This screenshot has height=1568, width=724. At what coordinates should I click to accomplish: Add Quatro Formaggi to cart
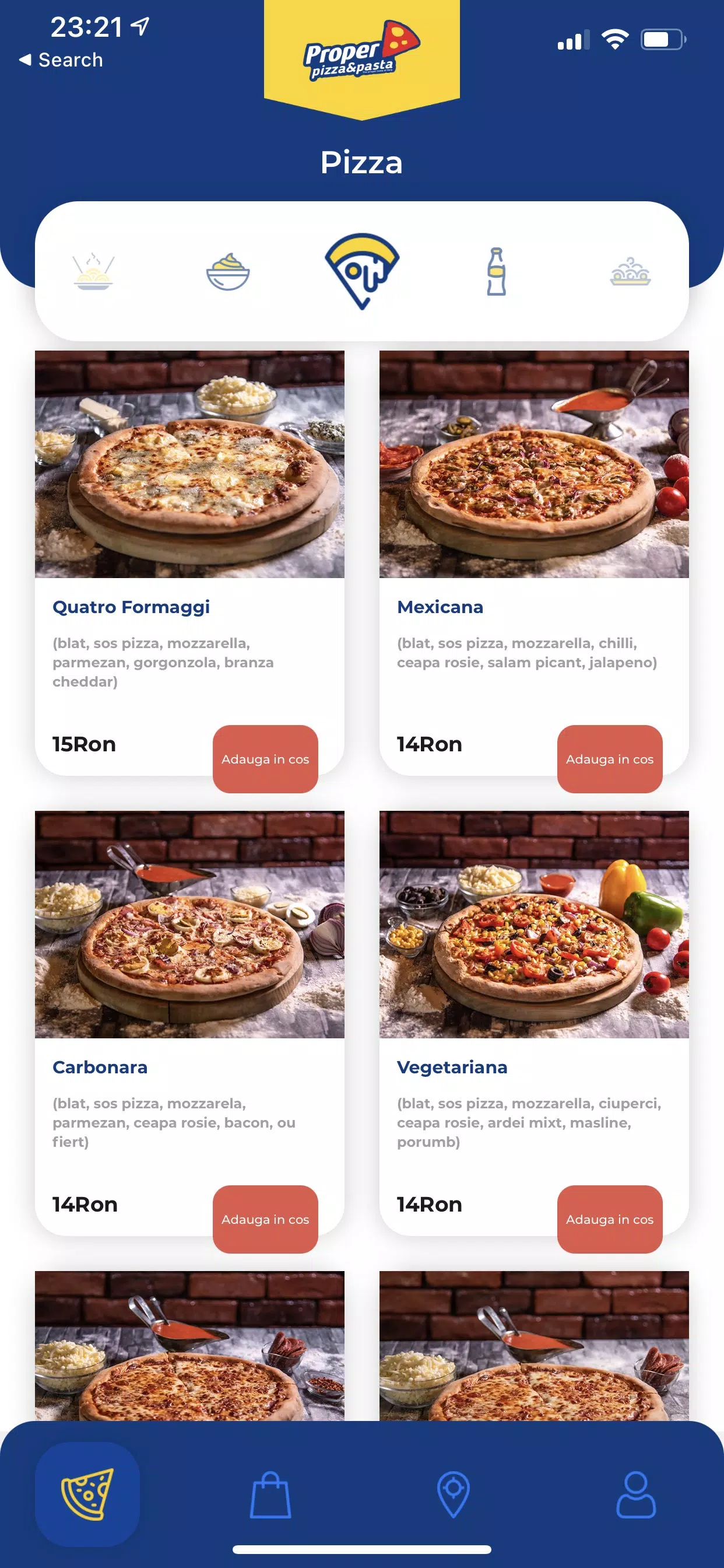(265, 758)
